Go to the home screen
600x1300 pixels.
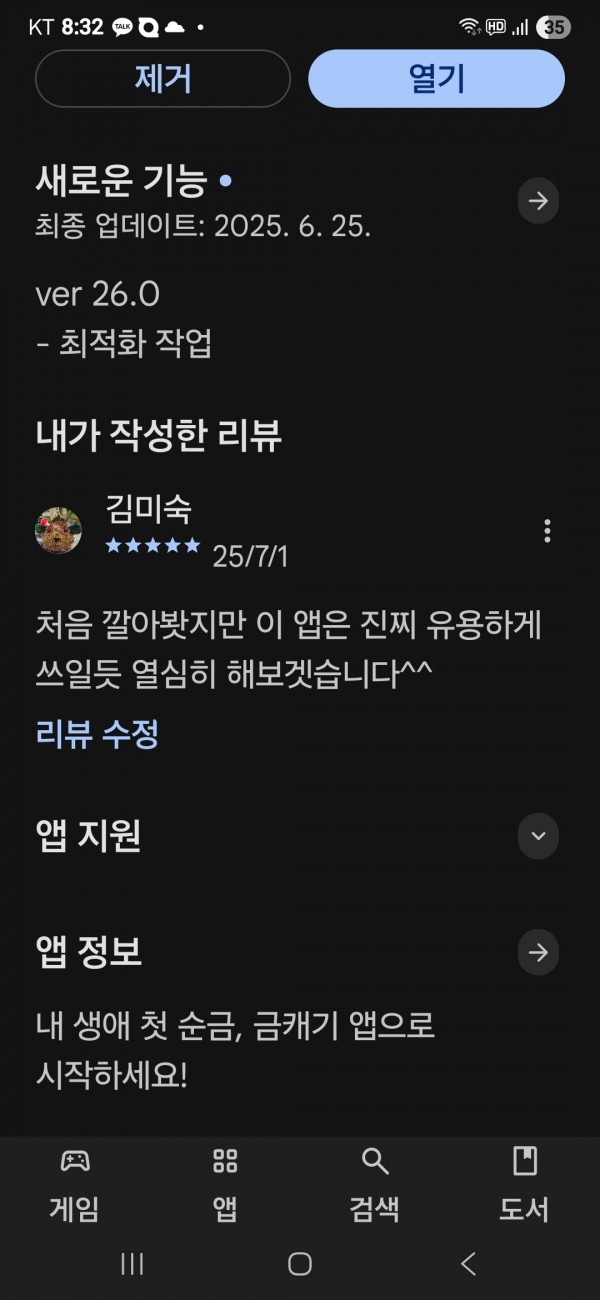pyautogui.click(x=300, y=1264)
